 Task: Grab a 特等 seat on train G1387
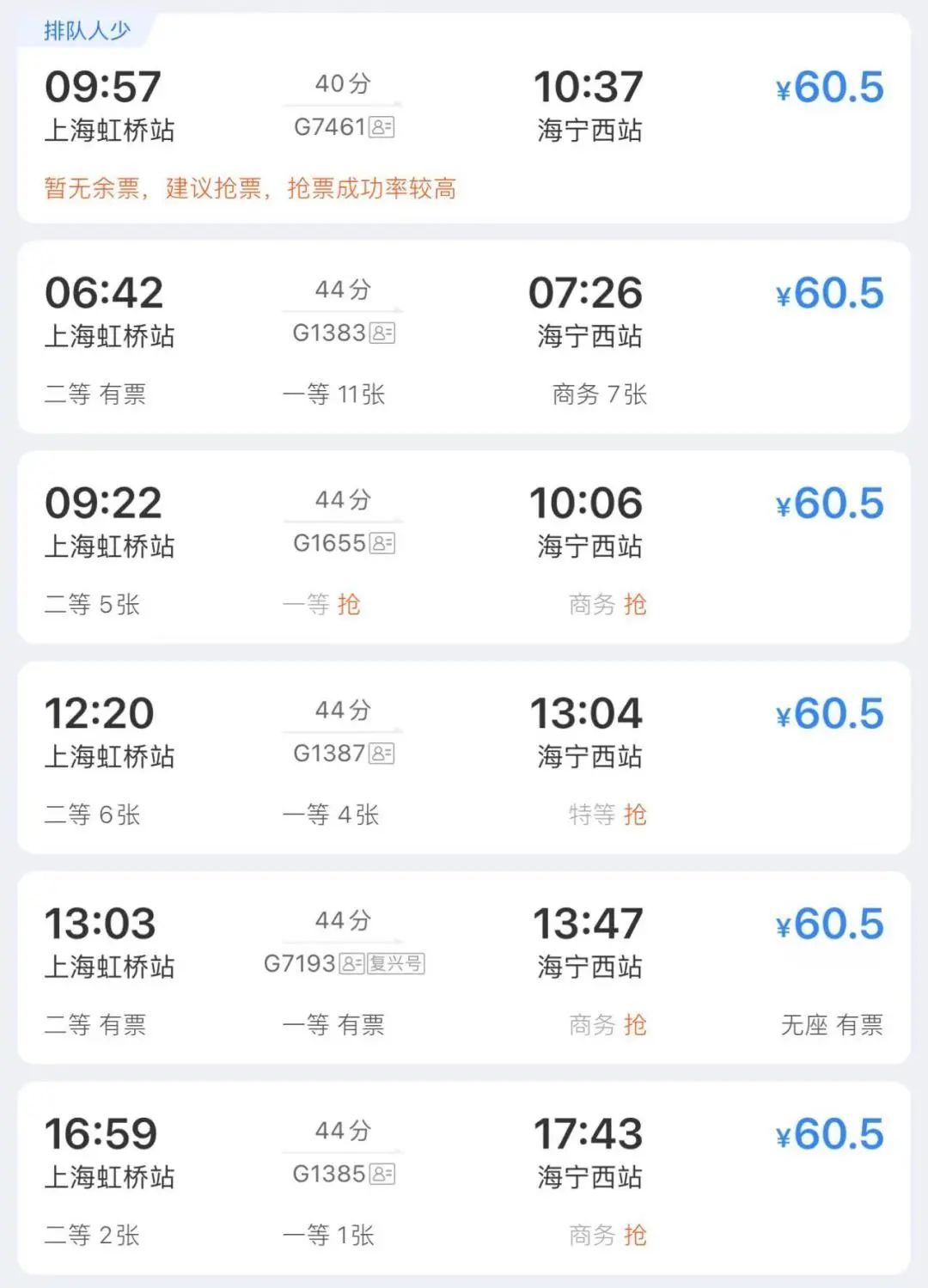(607, 815)
